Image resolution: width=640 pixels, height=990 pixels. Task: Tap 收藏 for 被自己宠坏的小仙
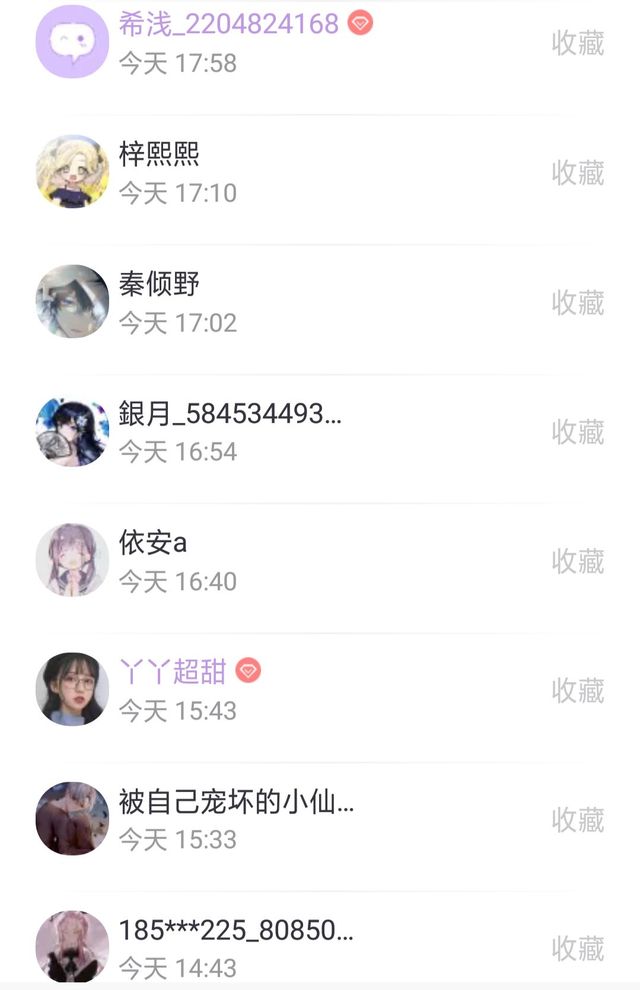[x=578, y=819]
